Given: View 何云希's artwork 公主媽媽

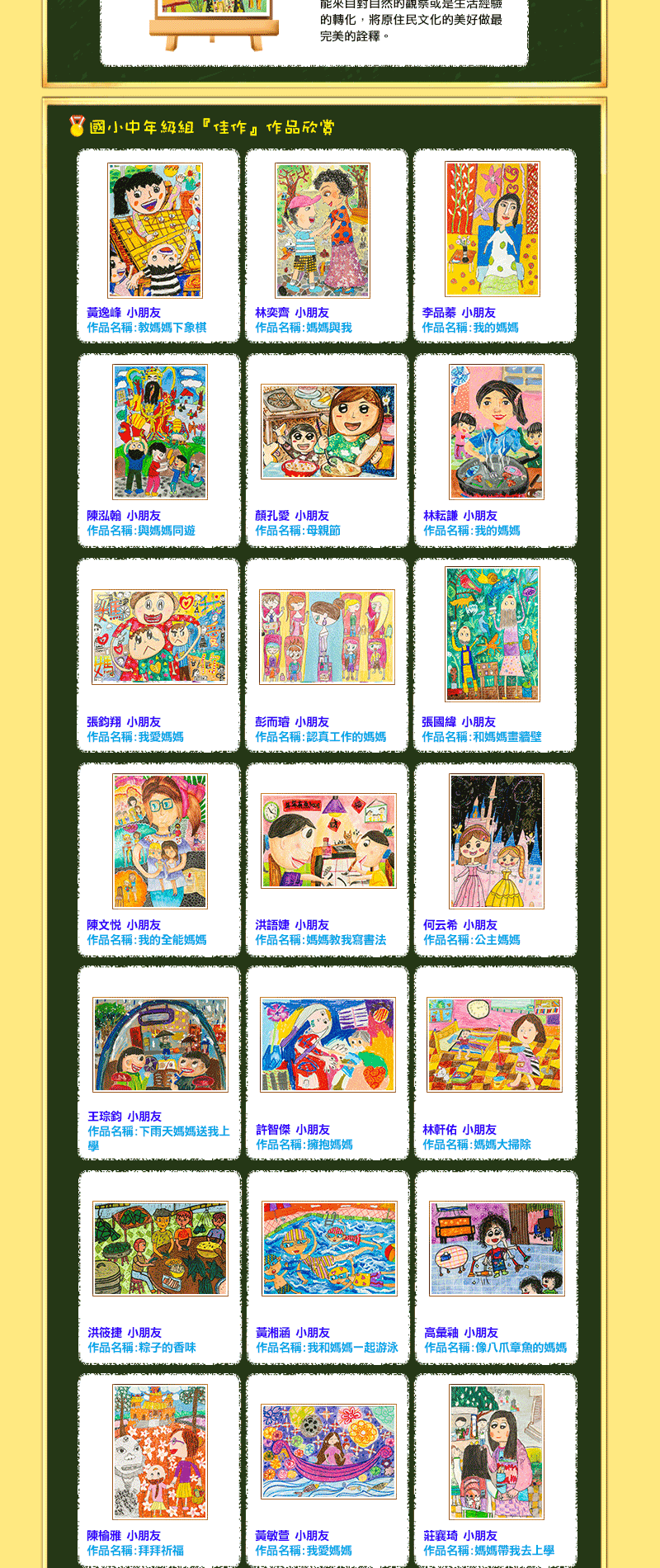Looking at the screenshot, I should pos(497,841).
